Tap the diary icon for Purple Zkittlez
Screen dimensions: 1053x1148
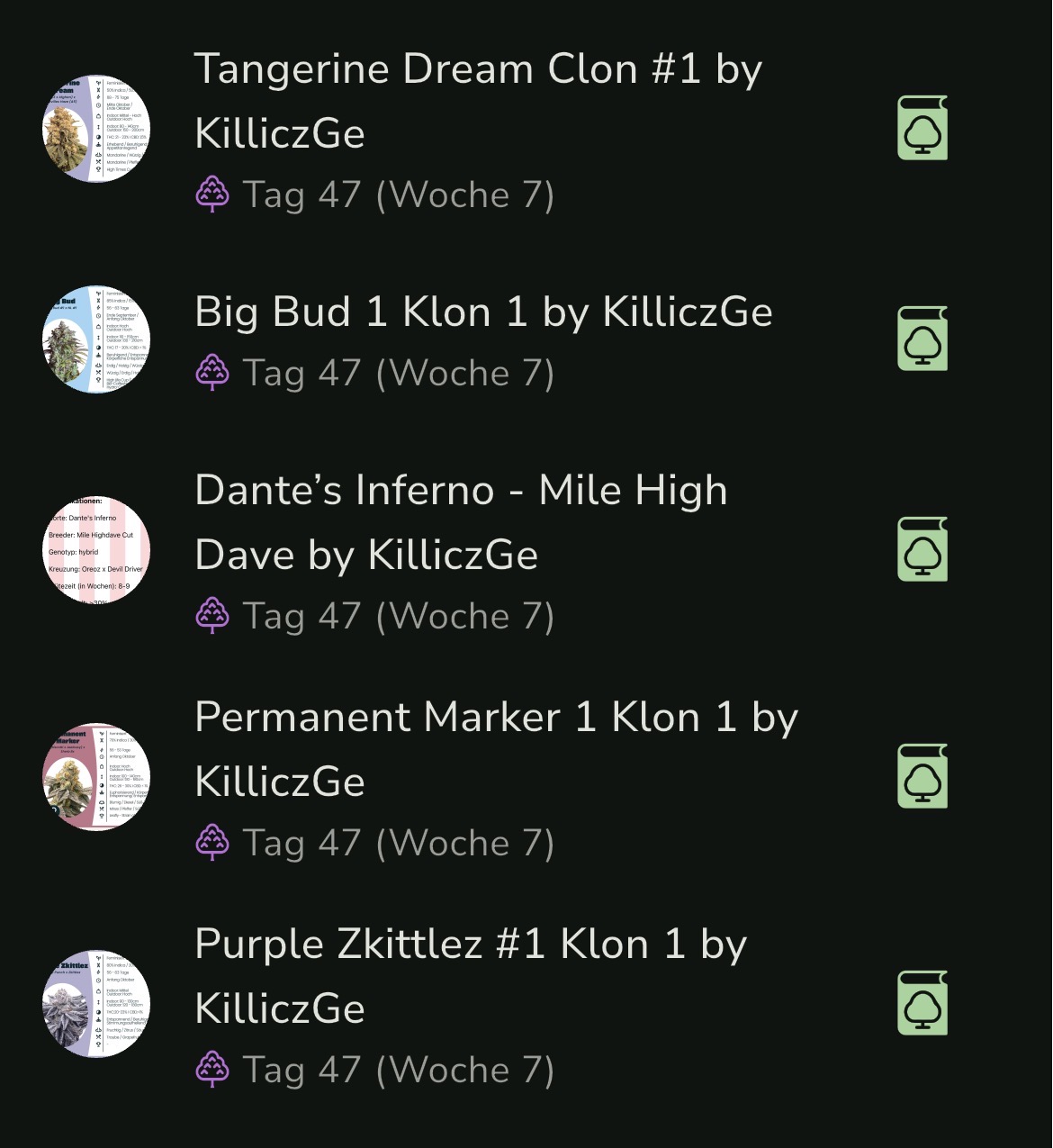[x=922, y=1004]
